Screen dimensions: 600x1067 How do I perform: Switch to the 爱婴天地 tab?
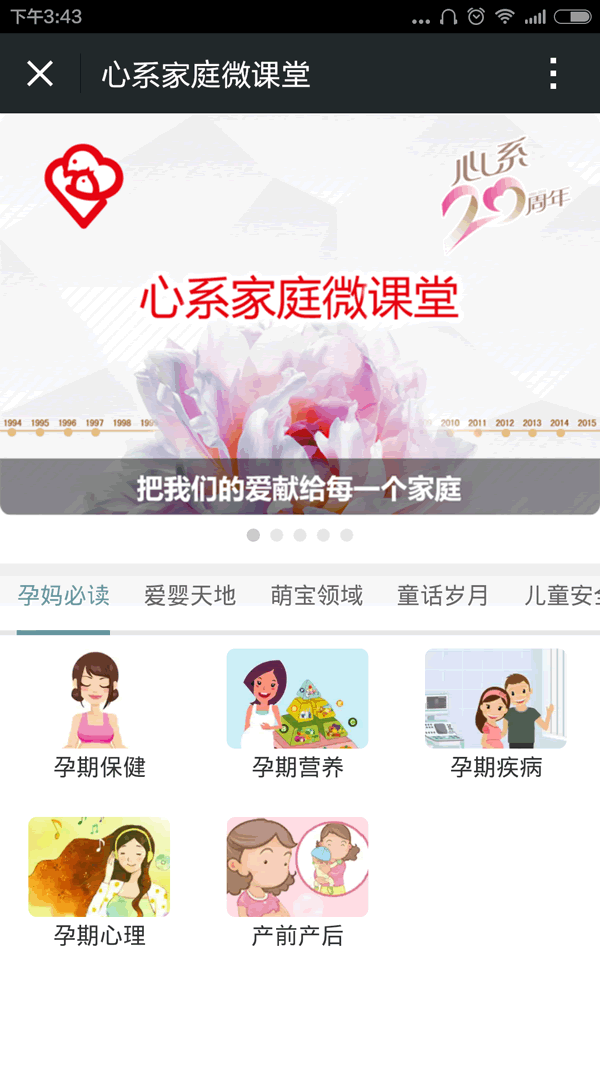click(190, 596)
